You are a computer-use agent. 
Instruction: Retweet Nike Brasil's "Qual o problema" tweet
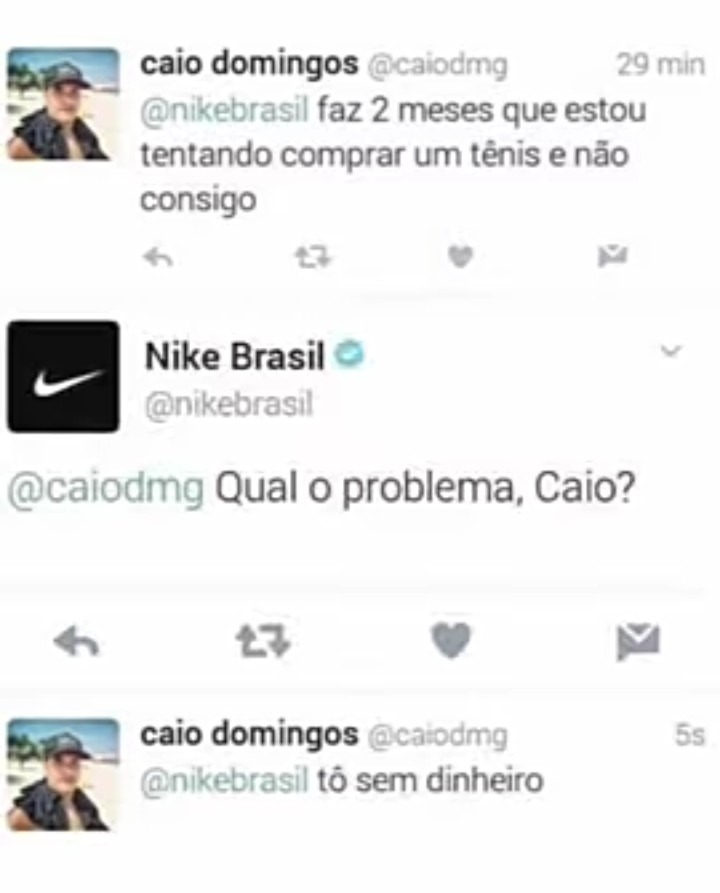click(x=263, y=641)
